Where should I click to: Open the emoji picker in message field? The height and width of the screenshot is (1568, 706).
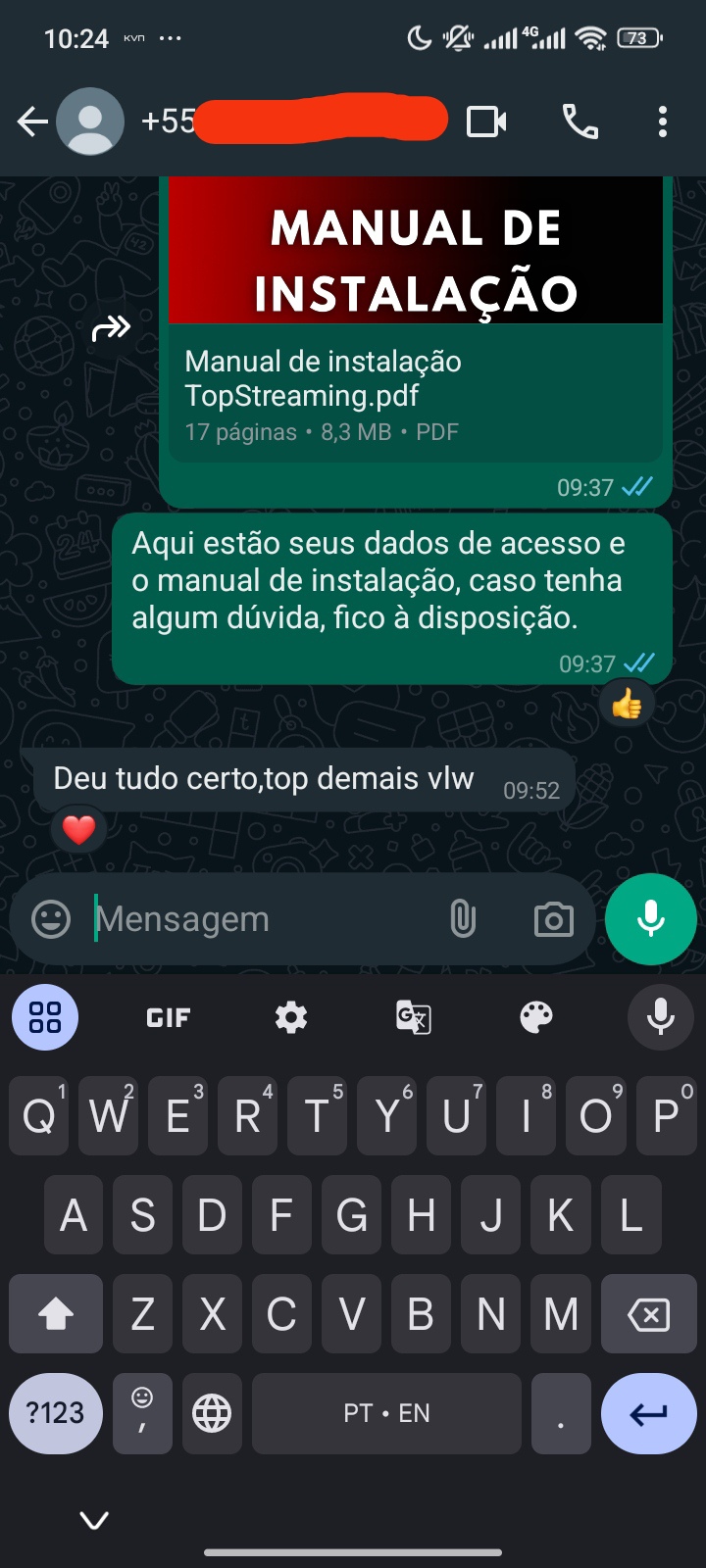coord(50,918)
